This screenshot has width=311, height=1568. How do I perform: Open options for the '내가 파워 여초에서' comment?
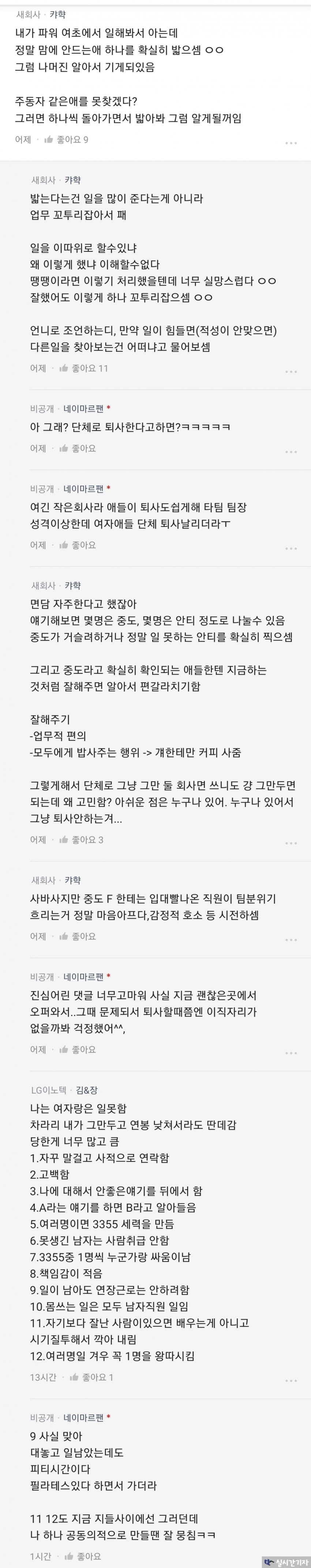click(291, 143)
